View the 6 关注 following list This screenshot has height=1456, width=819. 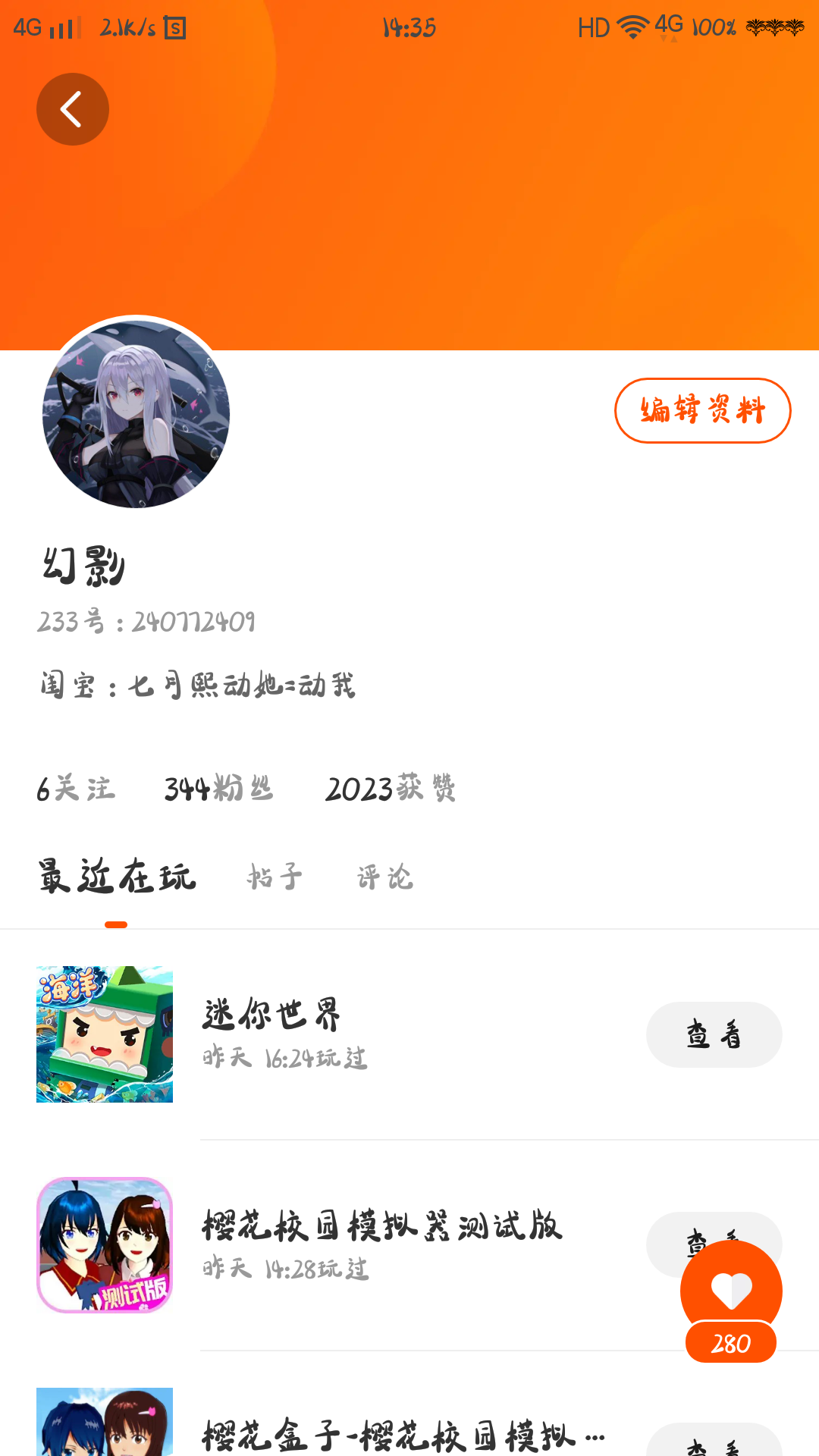76,789
